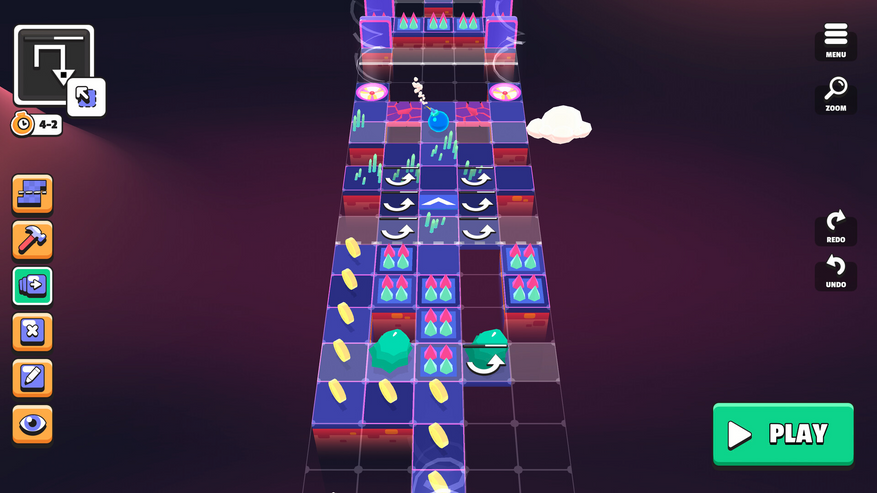The image size is (877, 493).
Task: Choose the green tile placement tool
Action: pos(32,286)
